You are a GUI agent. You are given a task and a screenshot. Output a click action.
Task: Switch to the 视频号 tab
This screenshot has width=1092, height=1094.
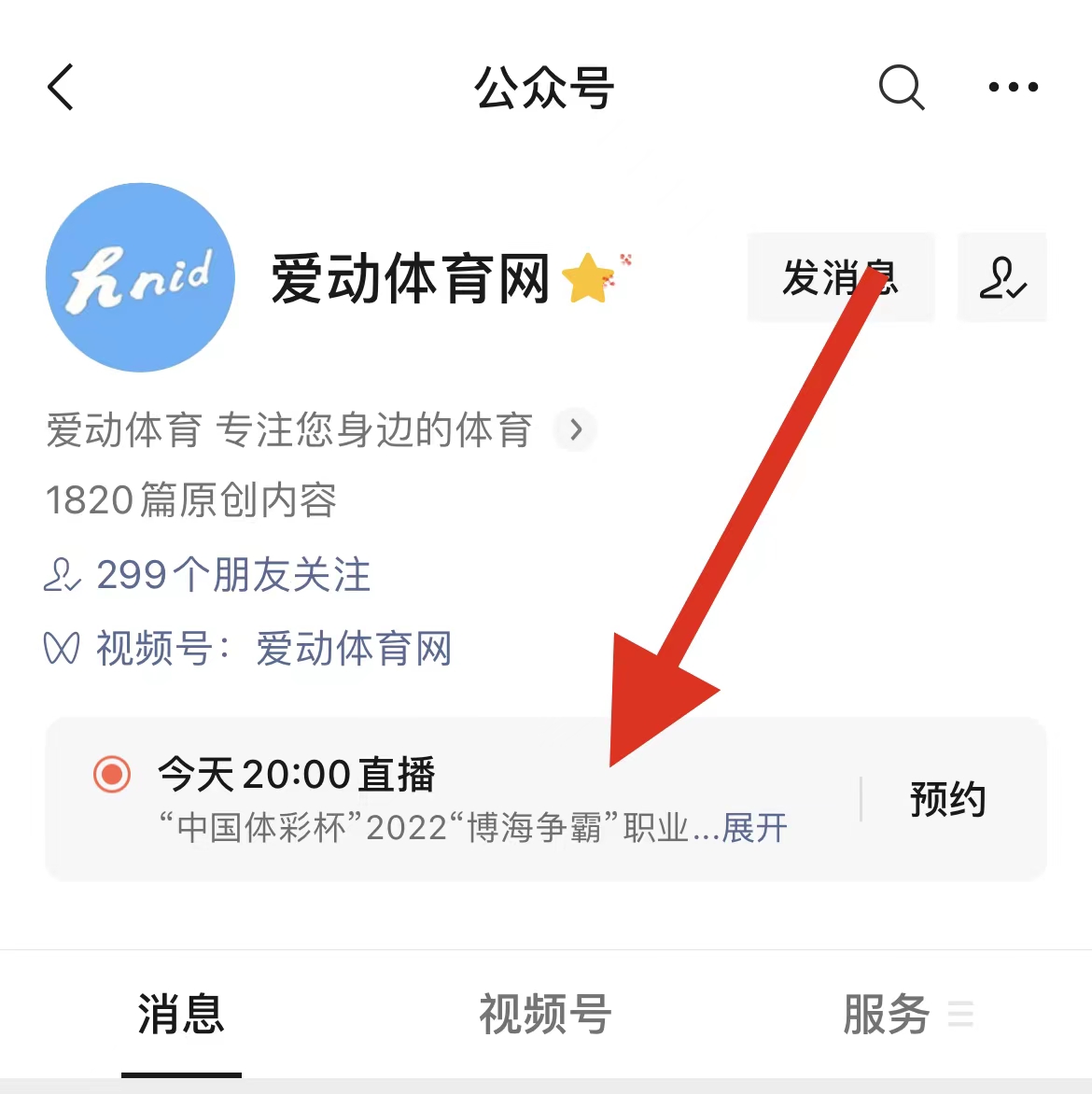pos(545,1015)
